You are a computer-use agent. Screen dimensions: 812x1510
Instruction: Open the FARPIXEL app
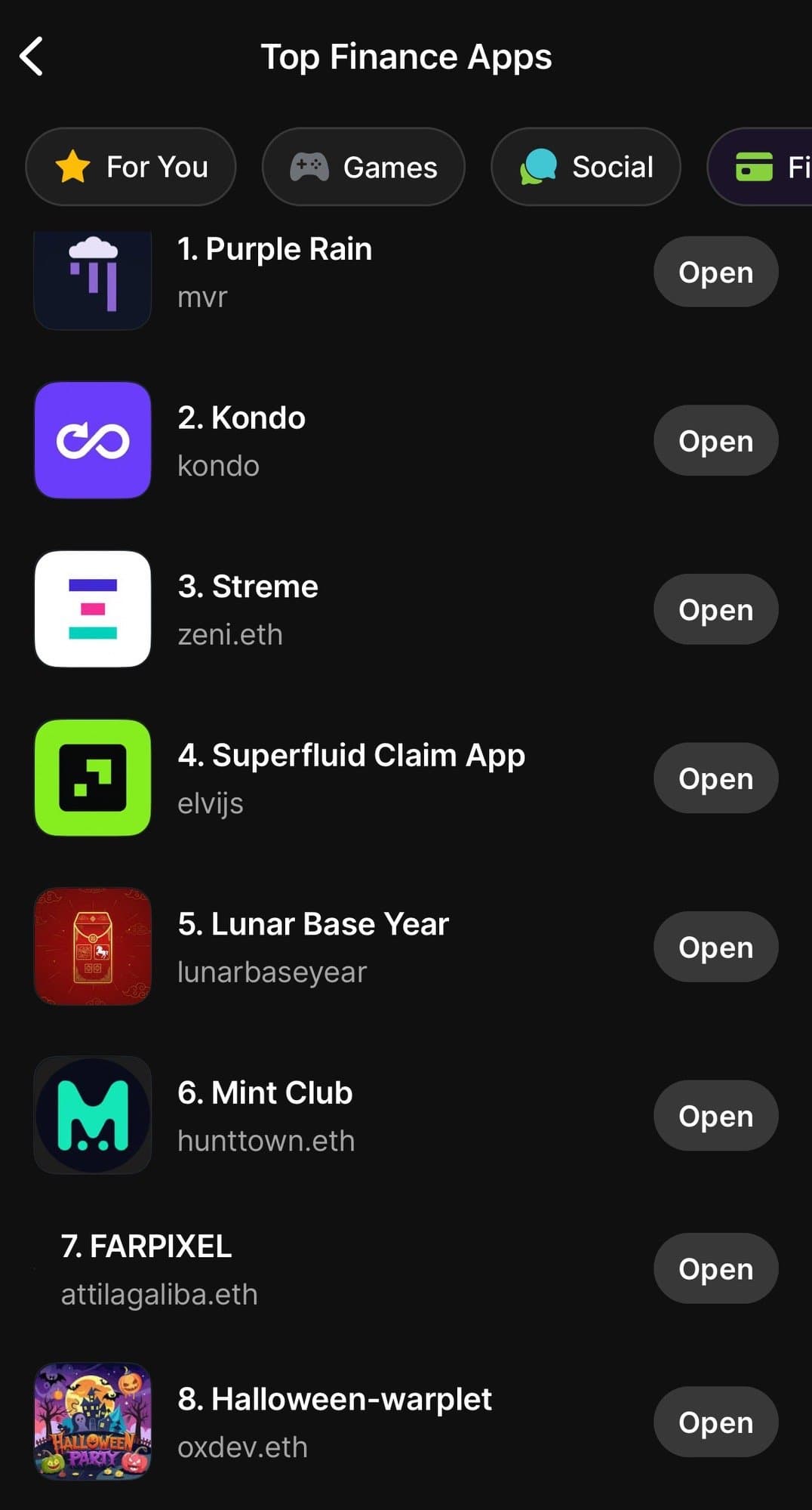tap(715, 1269)
